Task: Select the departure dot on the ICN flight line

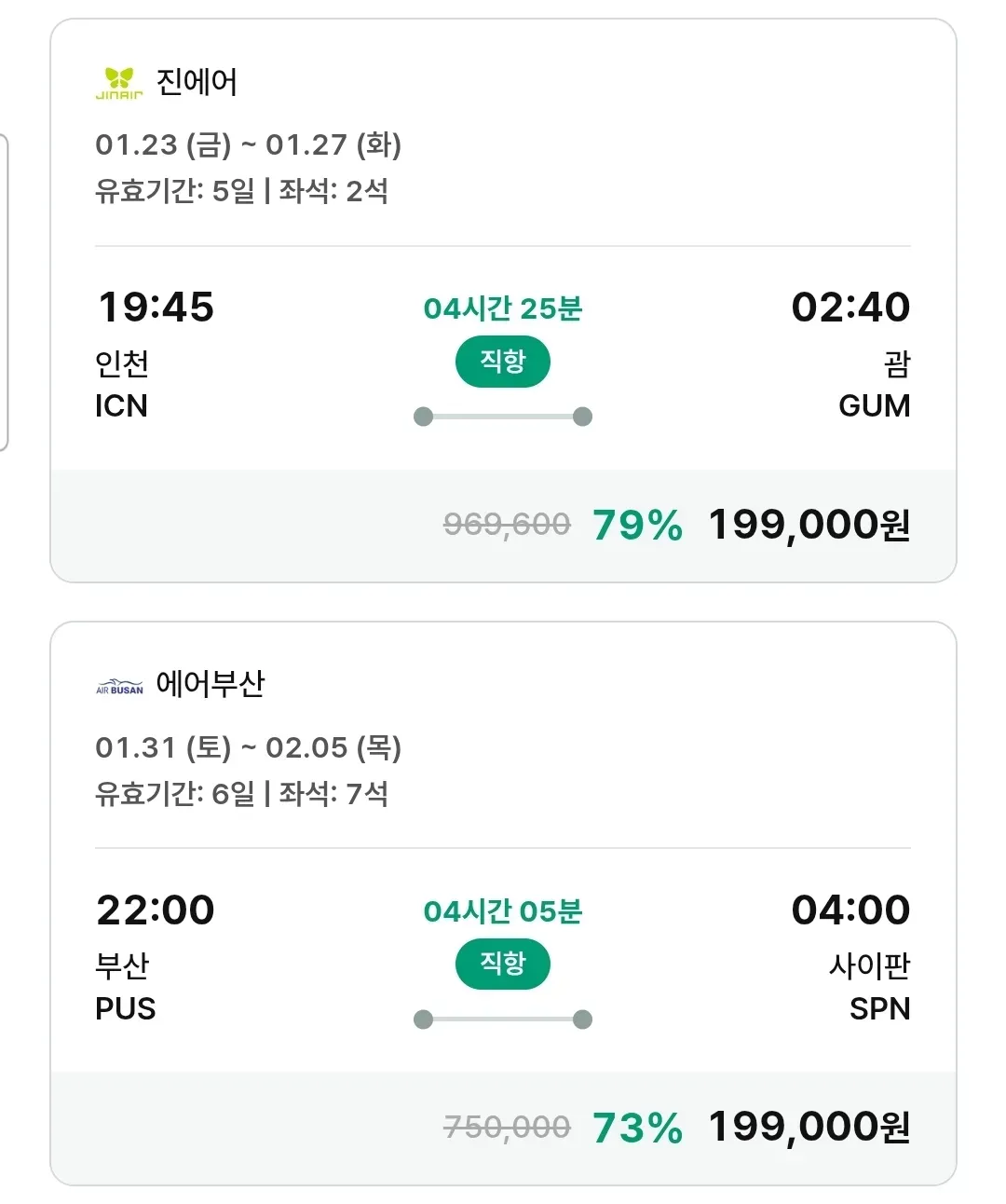Action: click(424, 417)
